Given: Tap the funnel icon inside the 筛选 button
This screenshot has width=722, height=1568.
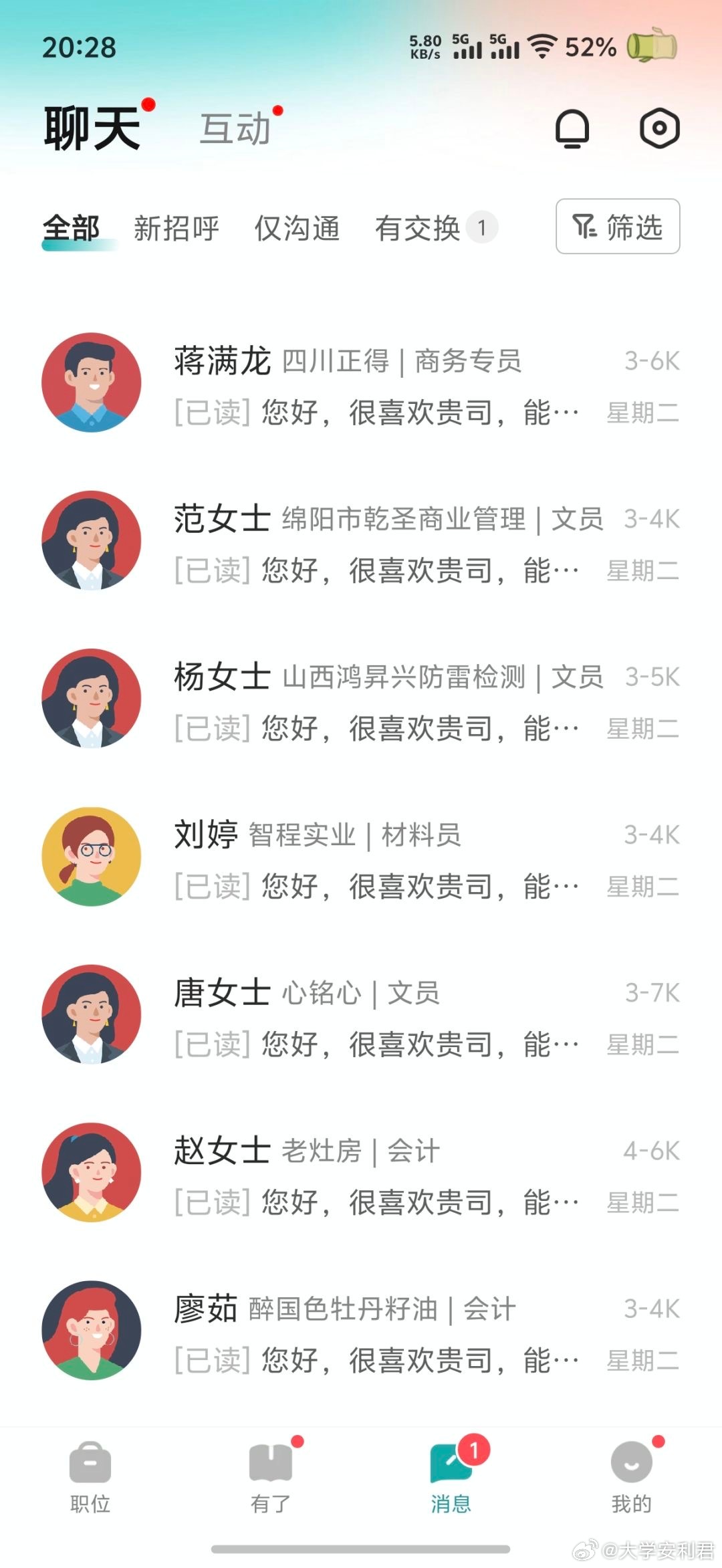Looking at the screenshot, I should point(587,228).
